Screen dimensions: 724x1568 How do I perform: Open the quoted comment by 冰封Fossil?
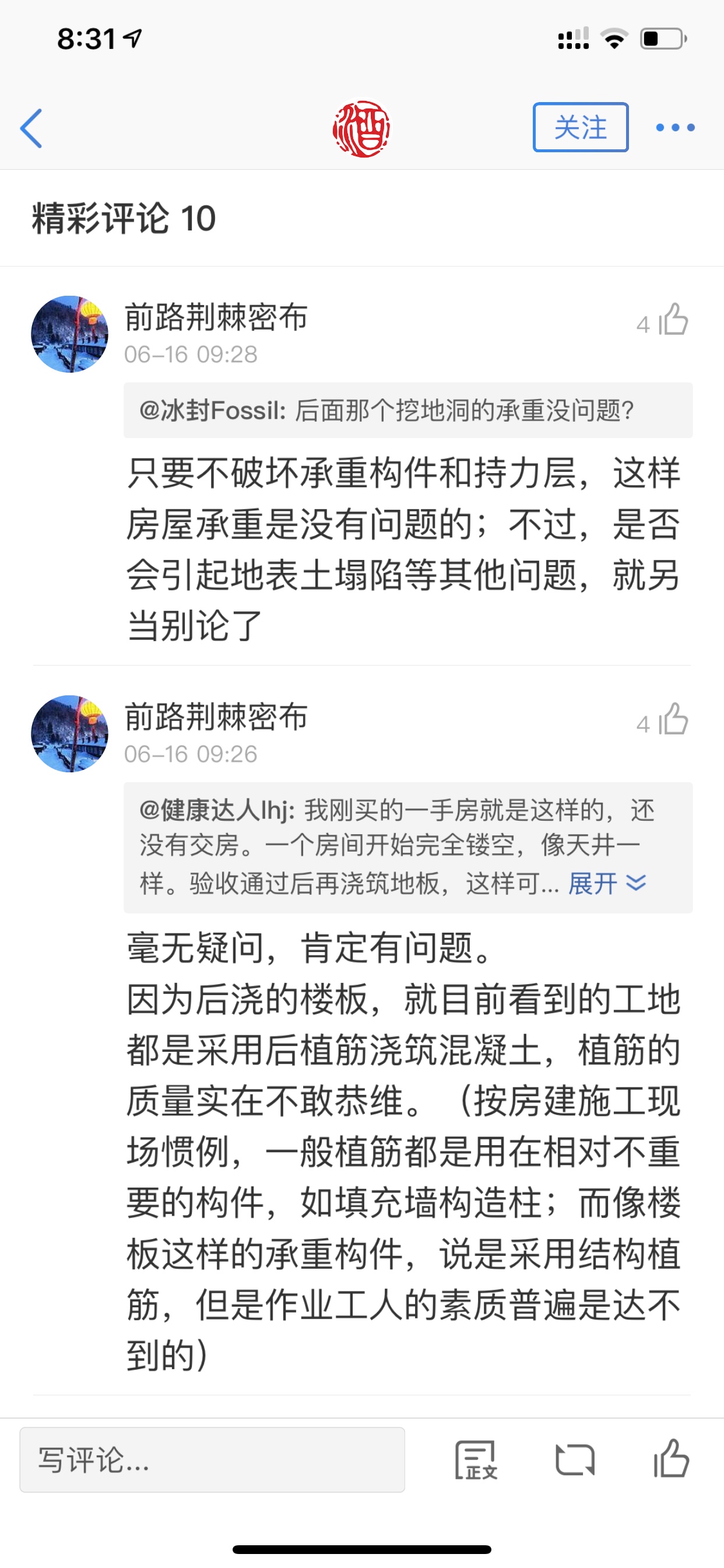[408, 410]
